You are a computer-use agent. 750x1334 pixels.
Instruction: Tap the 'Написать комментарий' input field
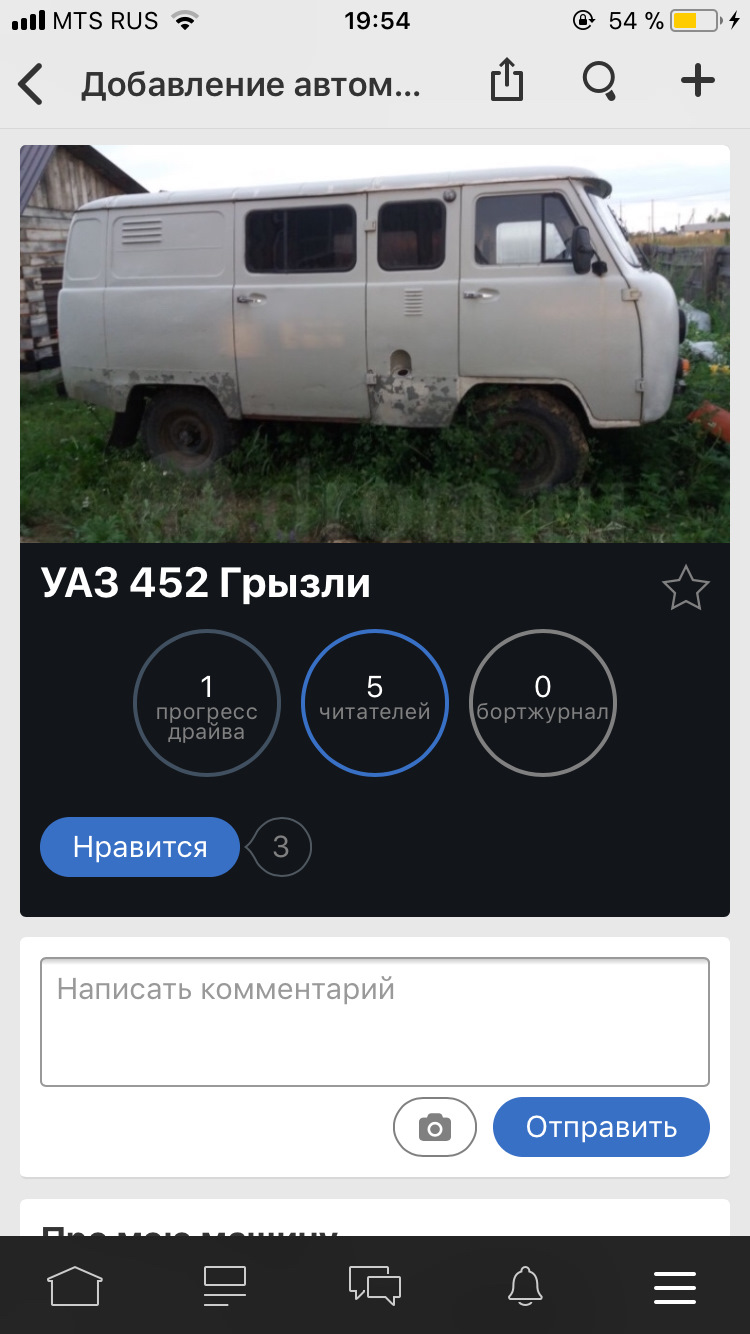coord(375,1020)
